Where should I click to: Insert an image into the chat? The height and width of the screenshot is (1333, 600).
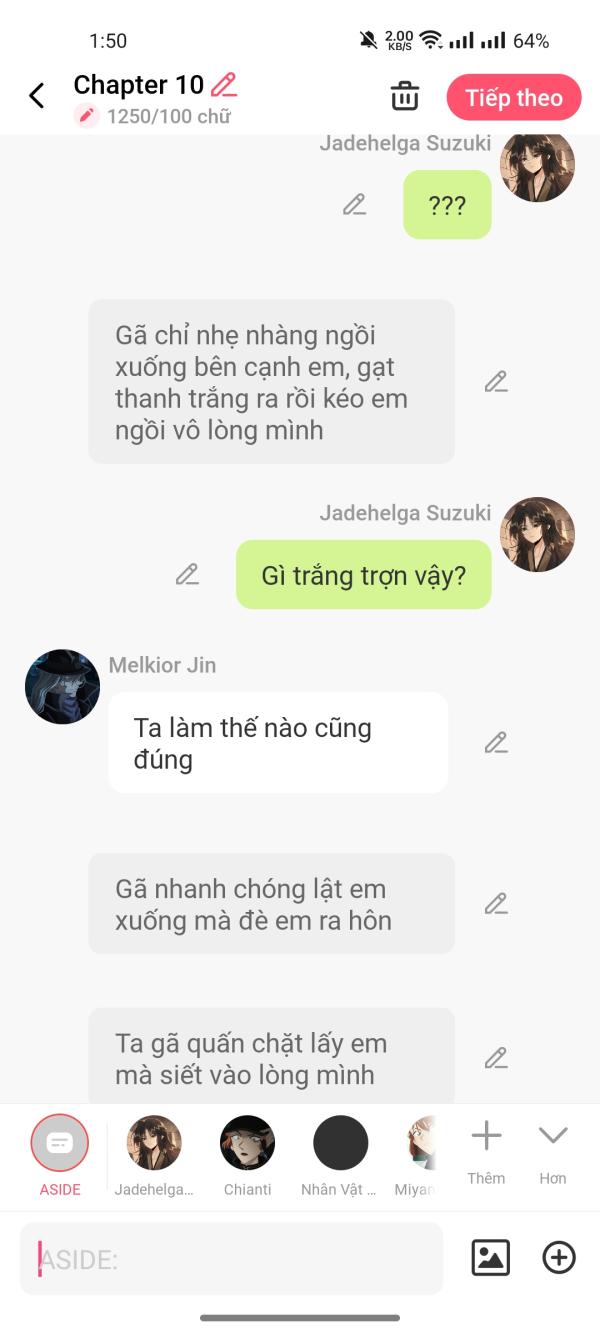pyautogui.click(x=490, y=1258)
